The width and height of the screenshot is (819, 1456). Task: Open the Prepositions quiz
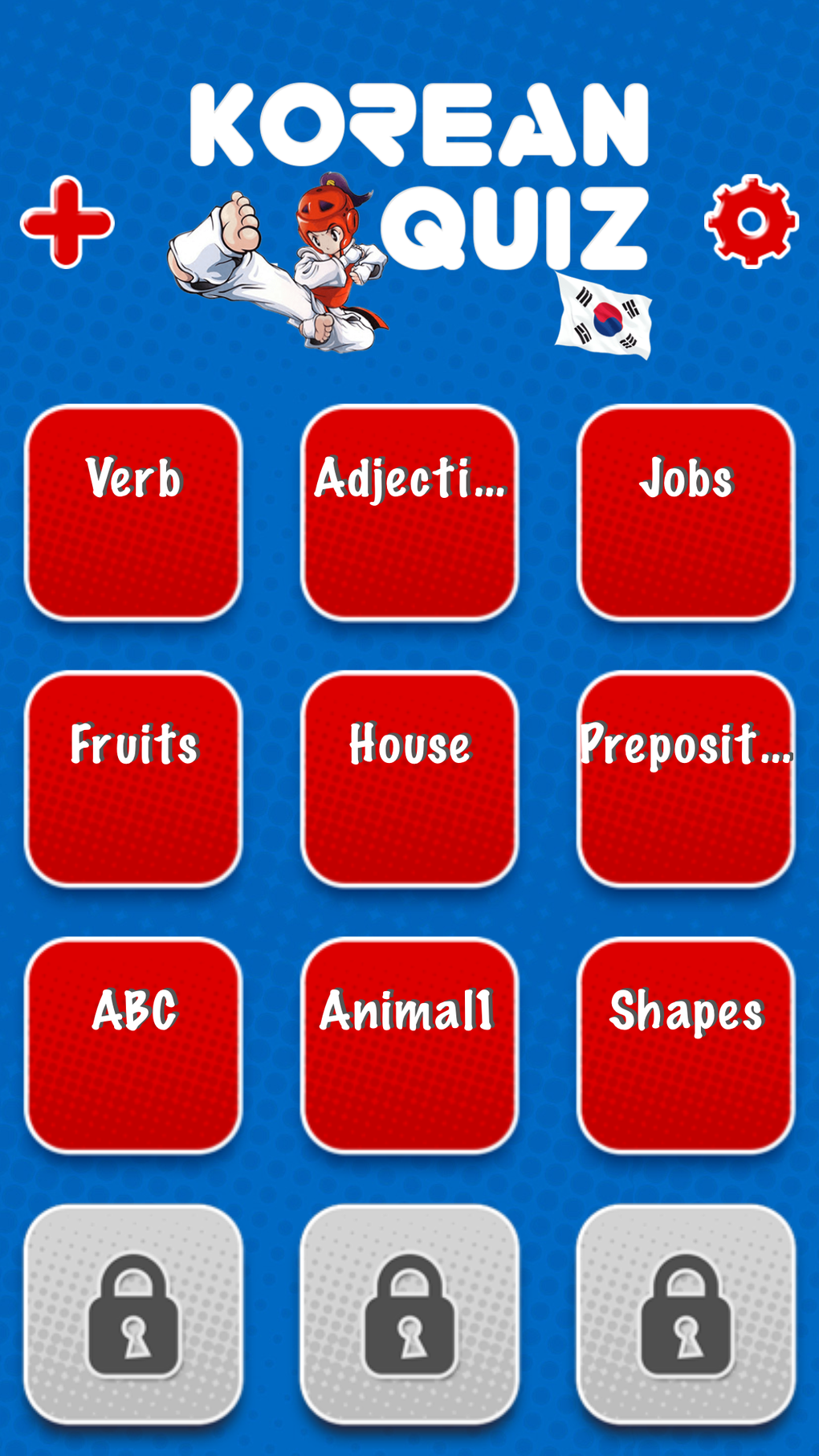click(x=687, y=779)
